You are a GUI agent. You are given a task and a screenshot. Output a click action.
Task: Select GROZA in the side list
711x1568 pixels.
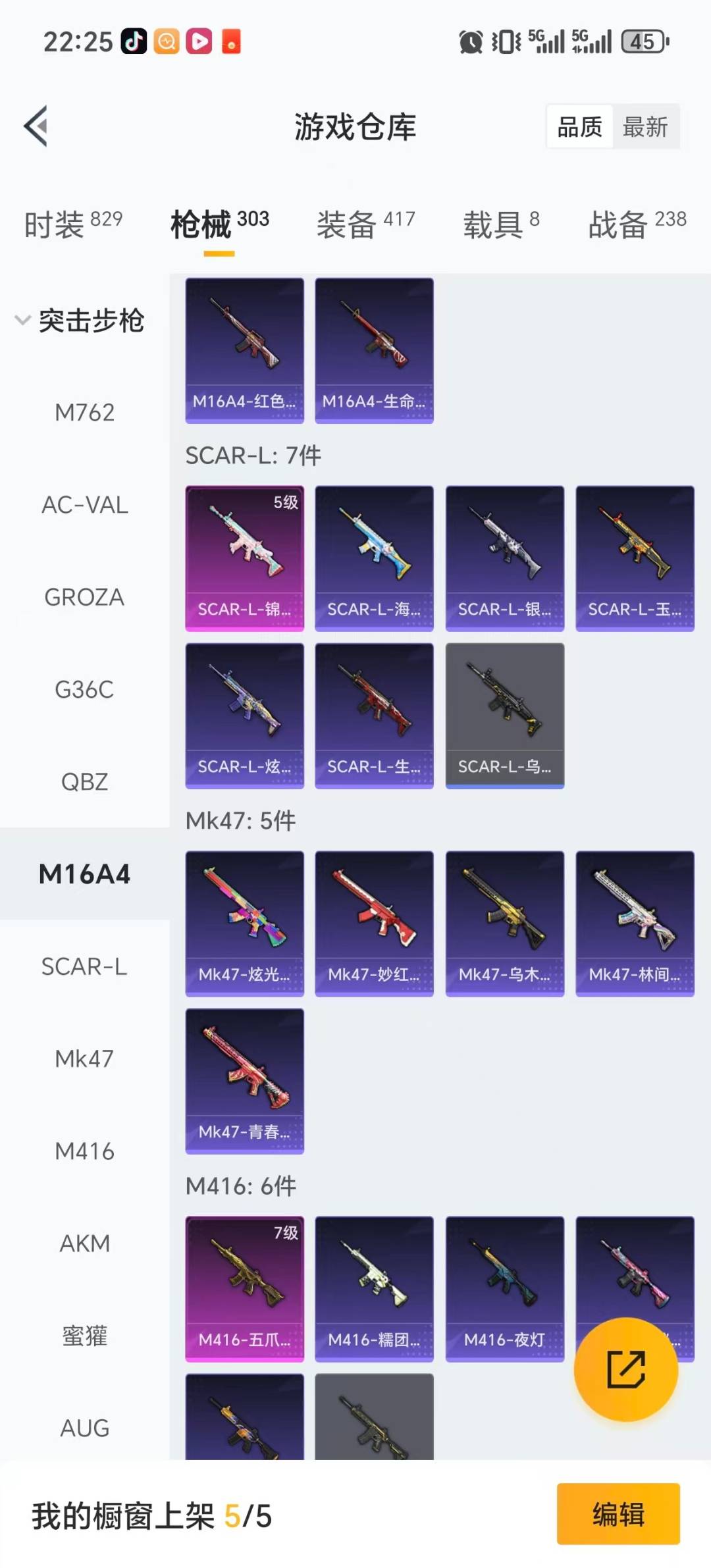point(84,597)
